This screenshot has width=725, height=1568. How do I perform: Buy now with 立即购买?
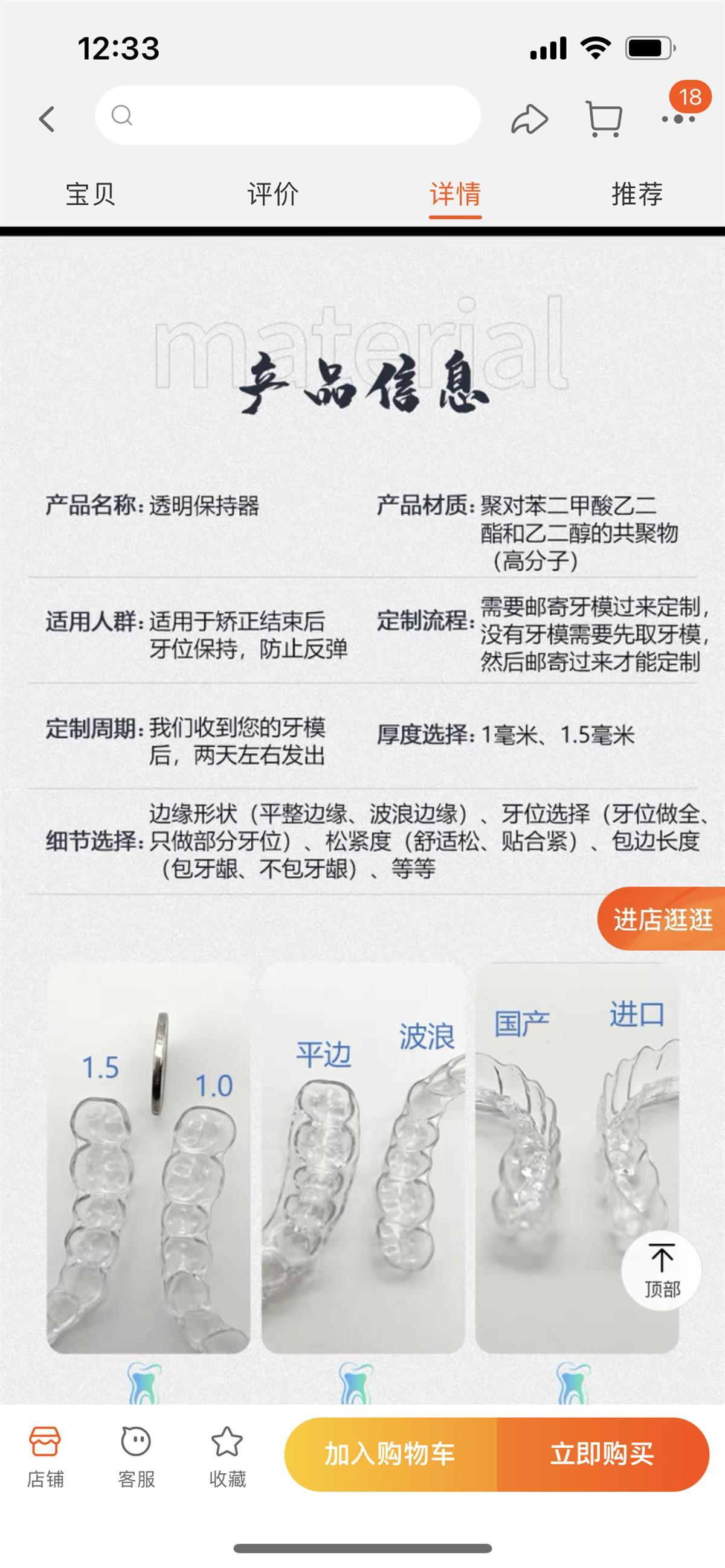tap(602, 1454)
